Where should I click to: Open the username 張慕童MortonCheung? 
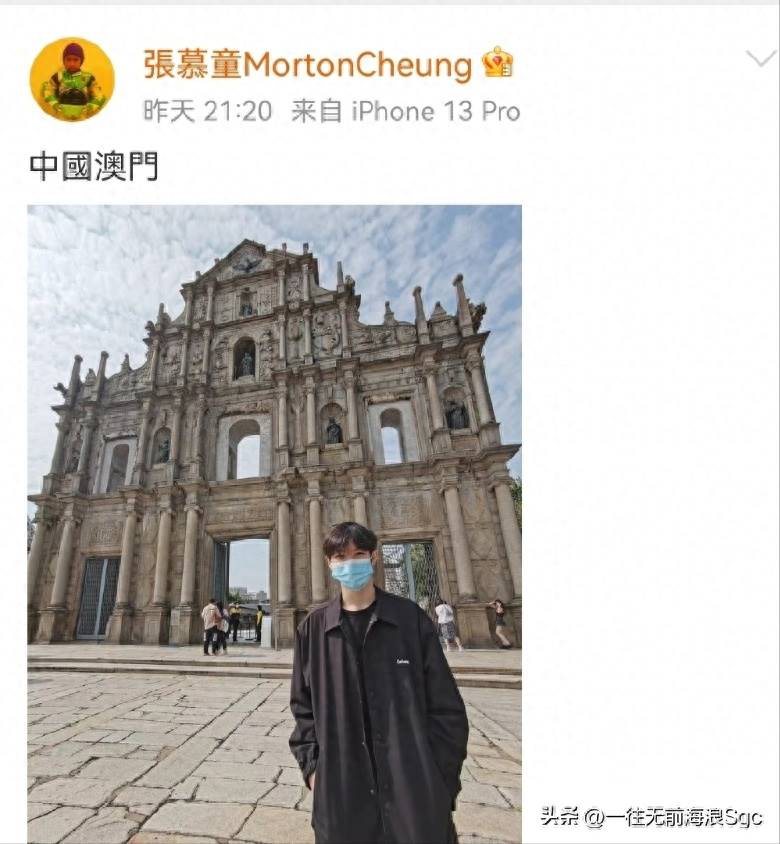(307, 65)
